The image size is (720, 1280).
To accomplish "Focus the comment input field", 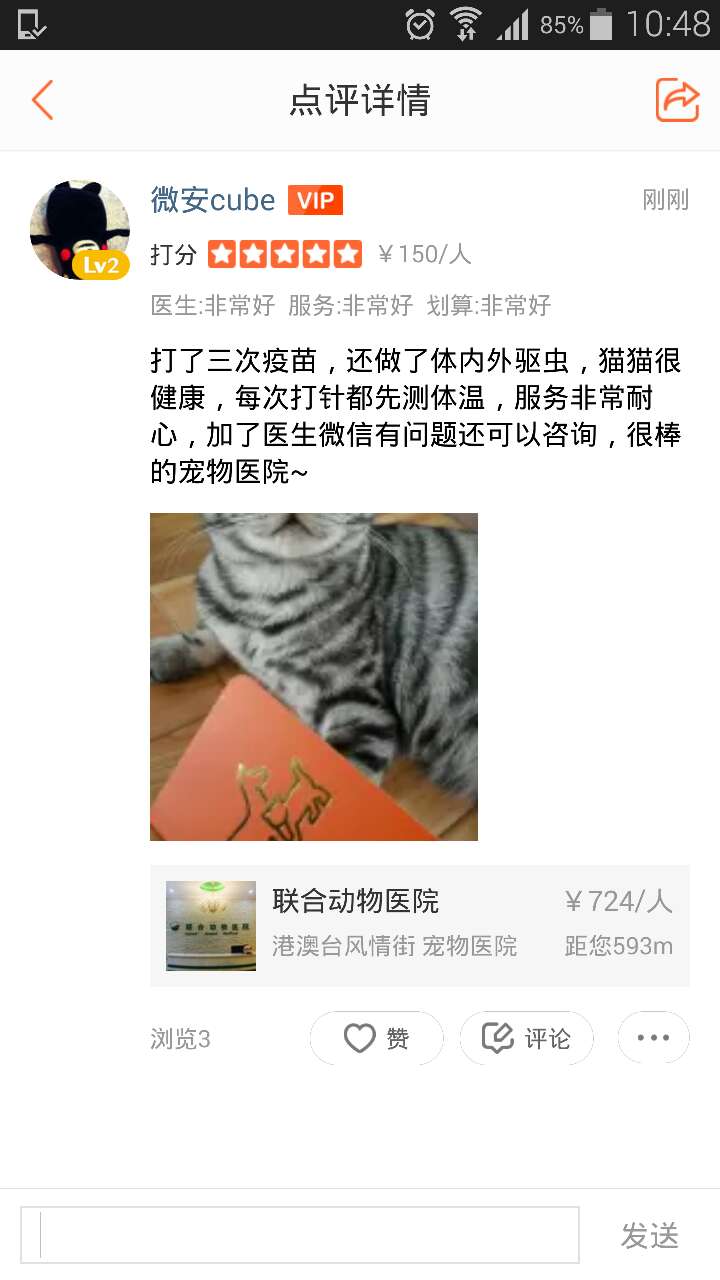I will click(300, 1235).
